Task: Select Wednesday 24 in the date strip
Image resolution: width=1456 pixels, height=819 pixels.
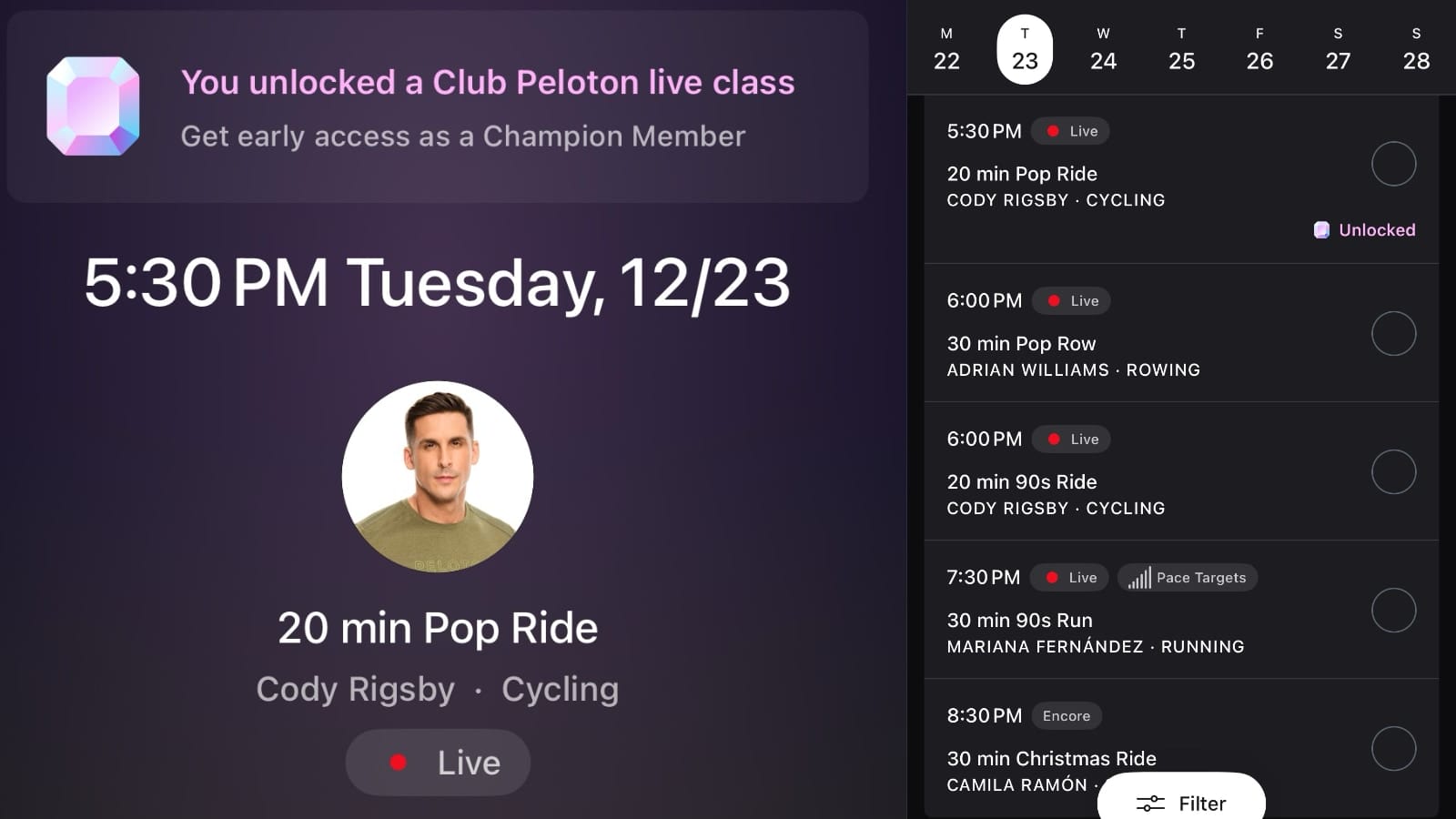Action: coord(1103,49)
